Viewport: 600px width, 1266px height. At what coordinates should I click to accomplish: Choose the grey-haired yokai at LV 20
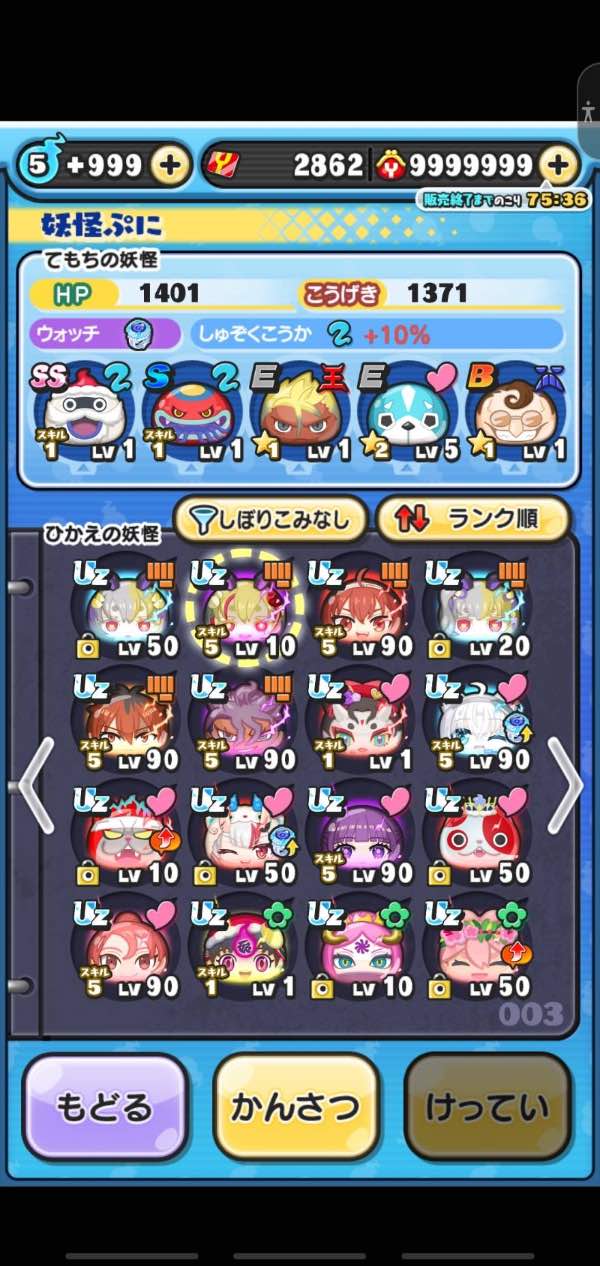click(x=479, y=608)
